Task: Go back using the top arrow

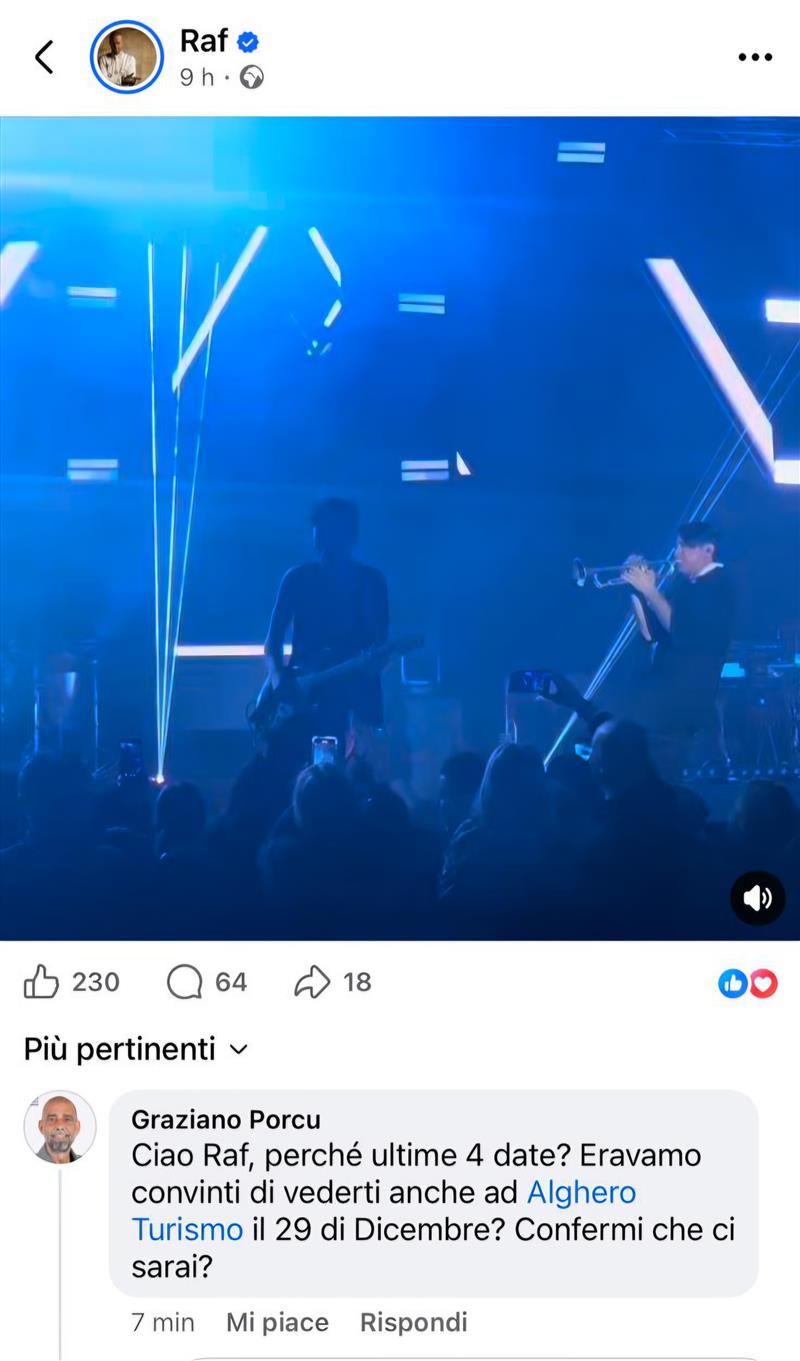Action: [x=43, y=57]
